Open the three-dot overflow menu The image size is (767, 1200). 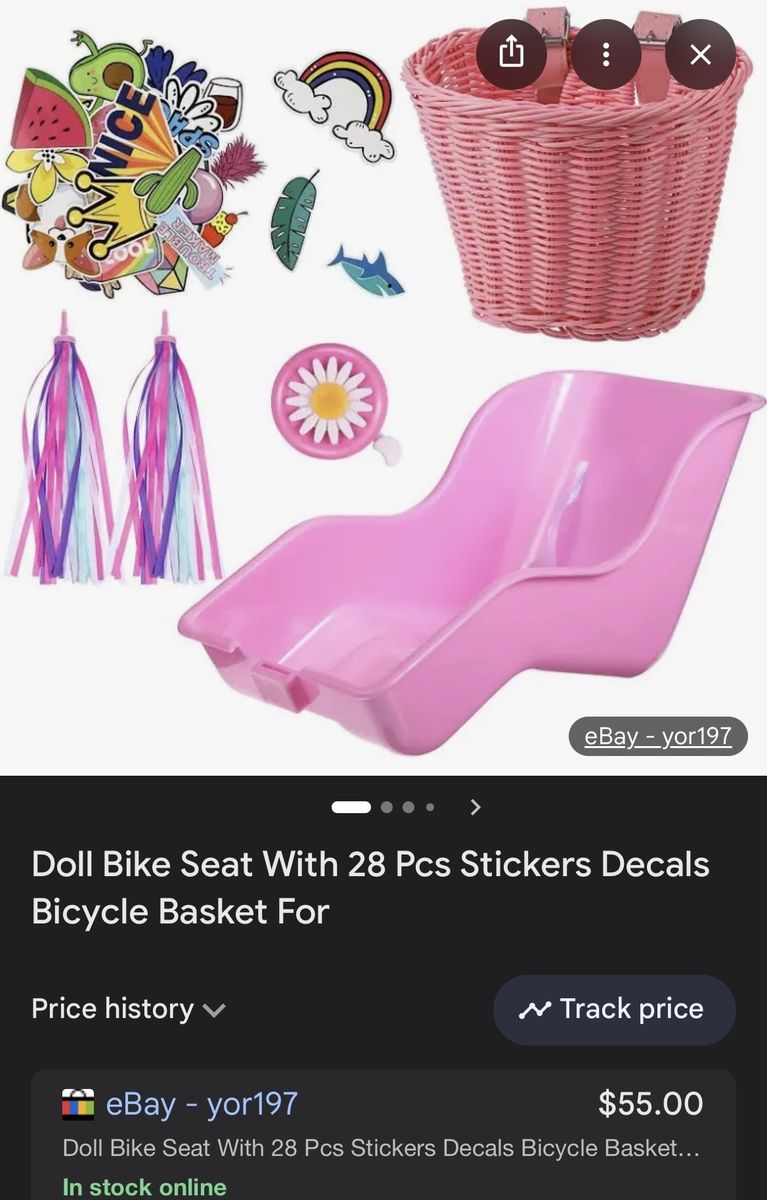tap(605, 54)
